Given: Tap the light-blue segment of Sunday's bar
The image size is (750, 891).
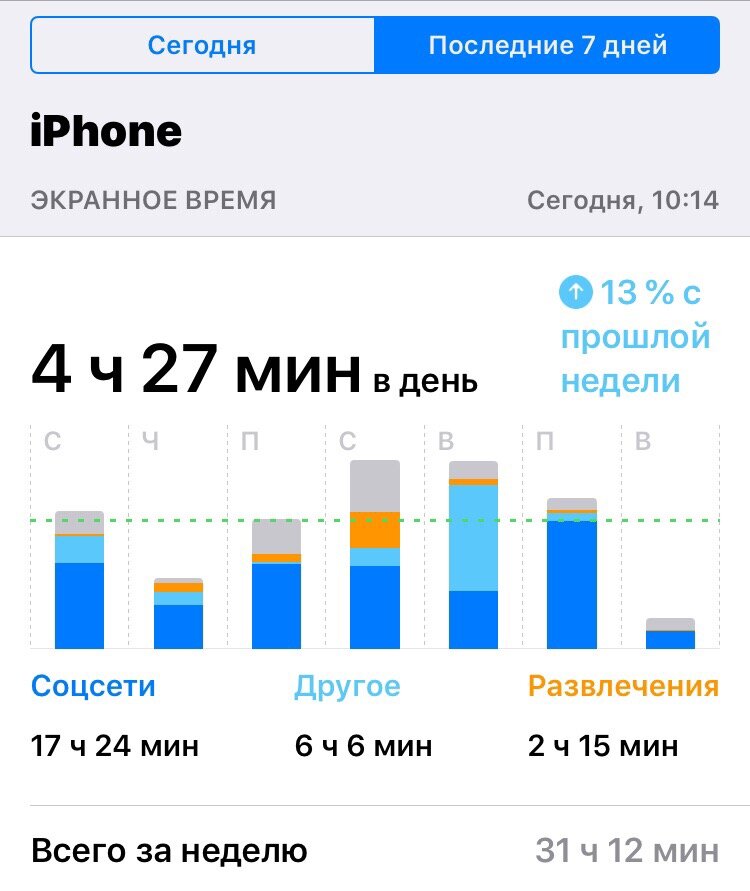Looking at the screenshot, I should (x=474, y=540).
